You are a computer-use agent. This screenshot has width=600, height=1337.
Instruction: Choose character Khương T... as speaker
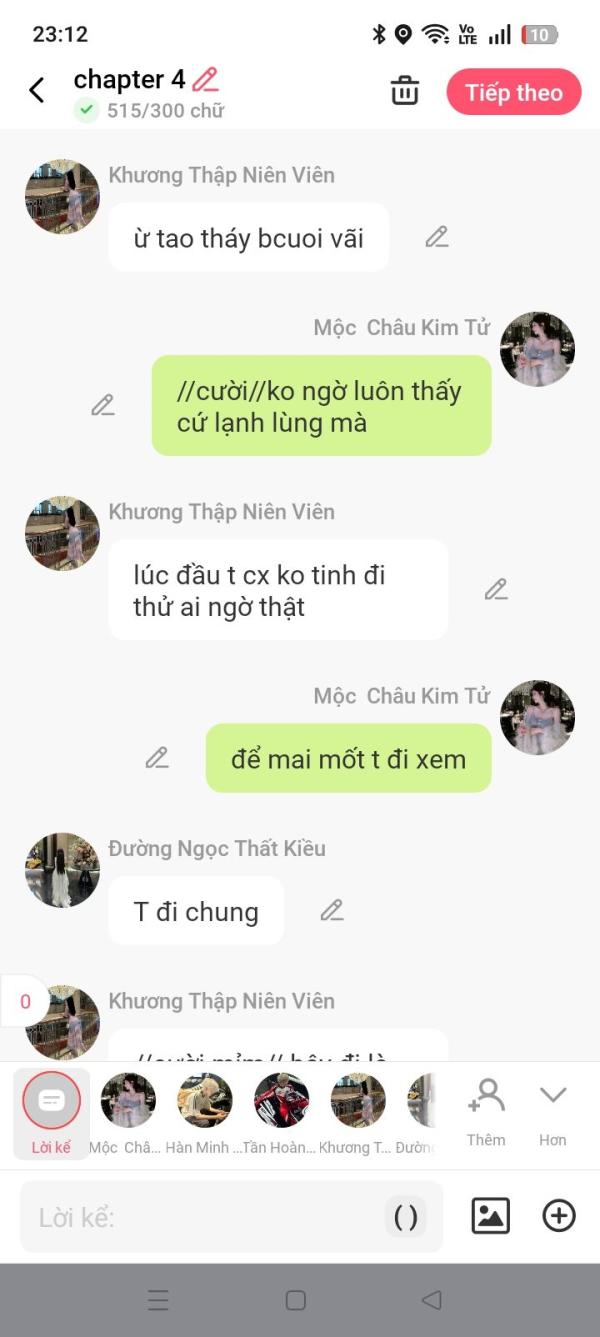point(357,1113)
